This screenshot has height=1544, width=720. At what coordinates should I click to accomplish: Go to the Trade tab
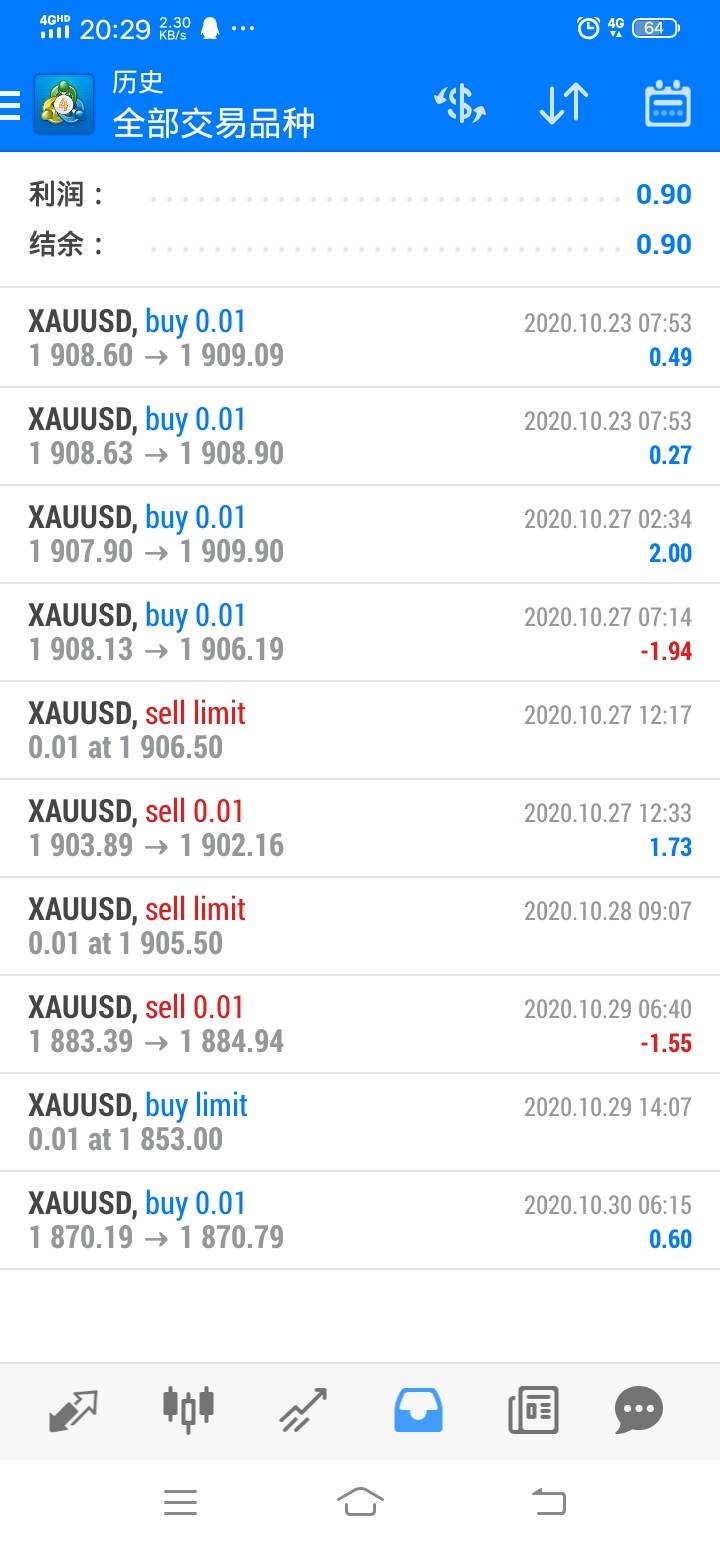coord(303,1409)
